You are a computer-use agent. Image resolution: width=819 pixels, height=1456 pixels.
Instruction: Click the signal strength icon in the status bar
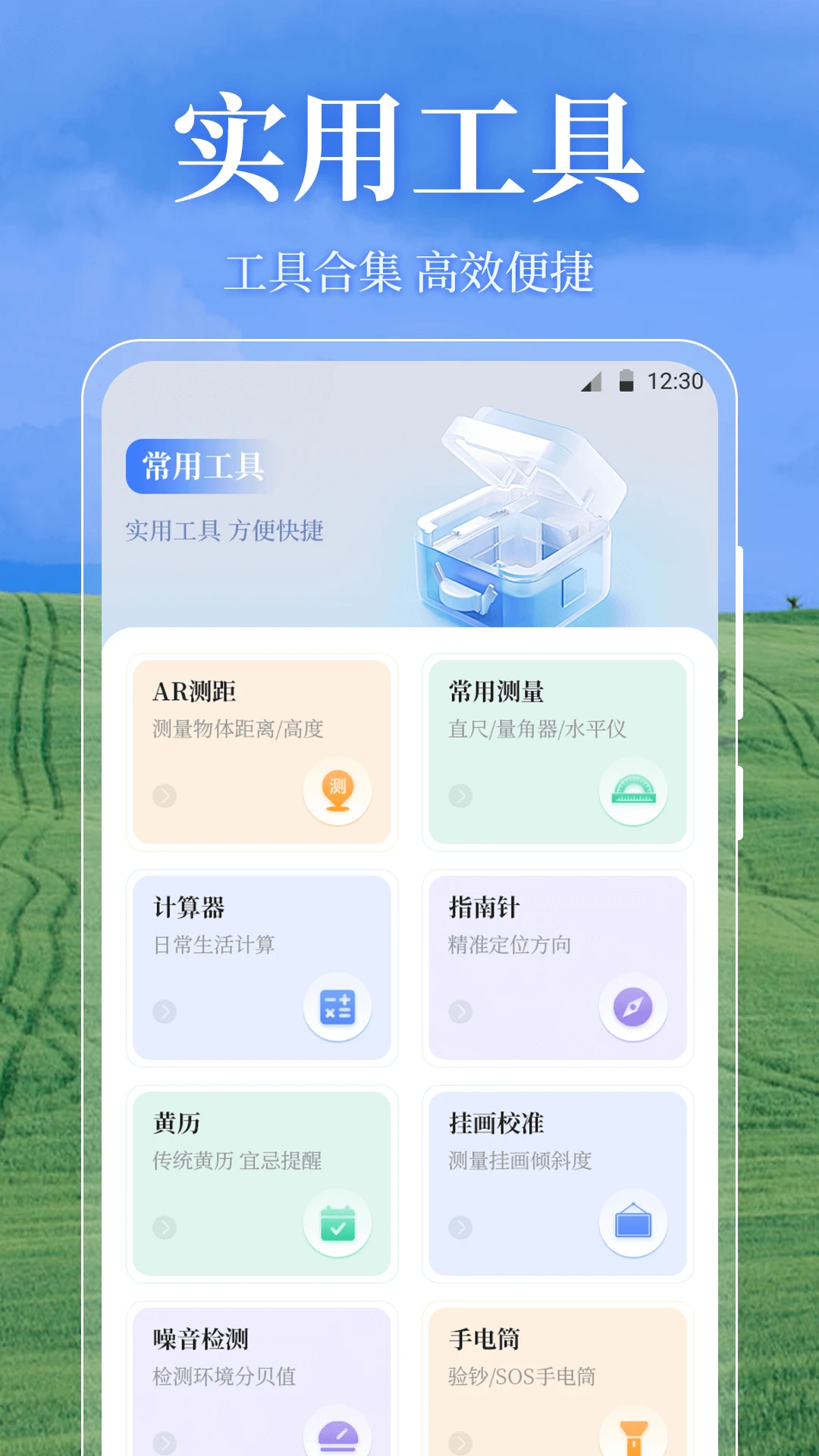tap(591, 383)
